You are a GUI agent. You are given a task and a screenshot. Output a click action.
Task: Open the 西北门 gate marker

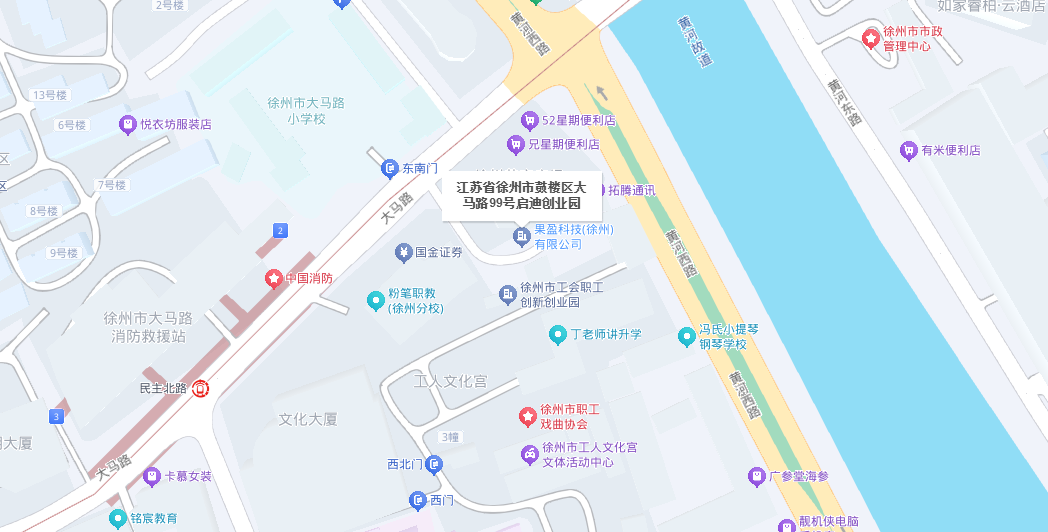pyautogui.click(x=434, y=464)
